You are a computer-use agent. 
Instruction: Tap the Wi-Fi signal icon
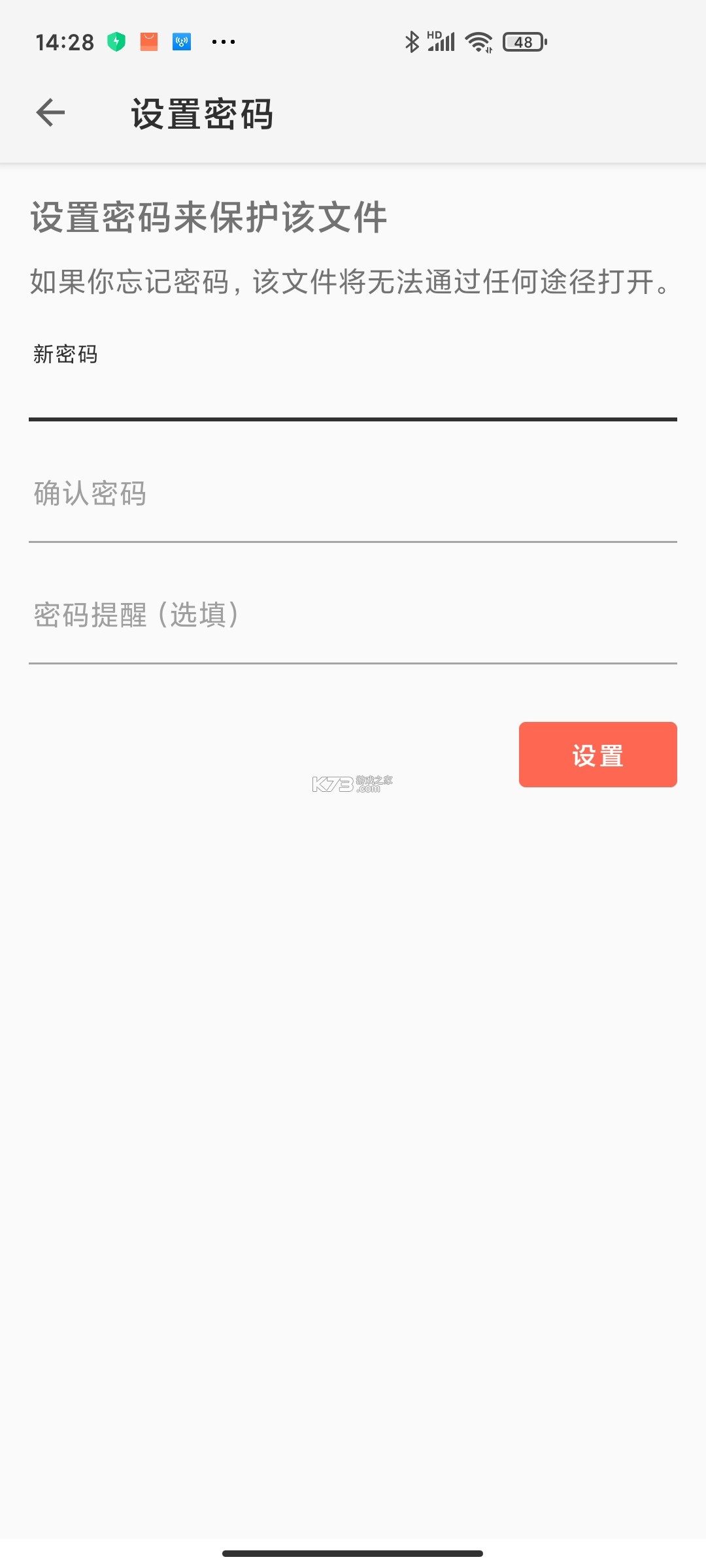(478, 41)
